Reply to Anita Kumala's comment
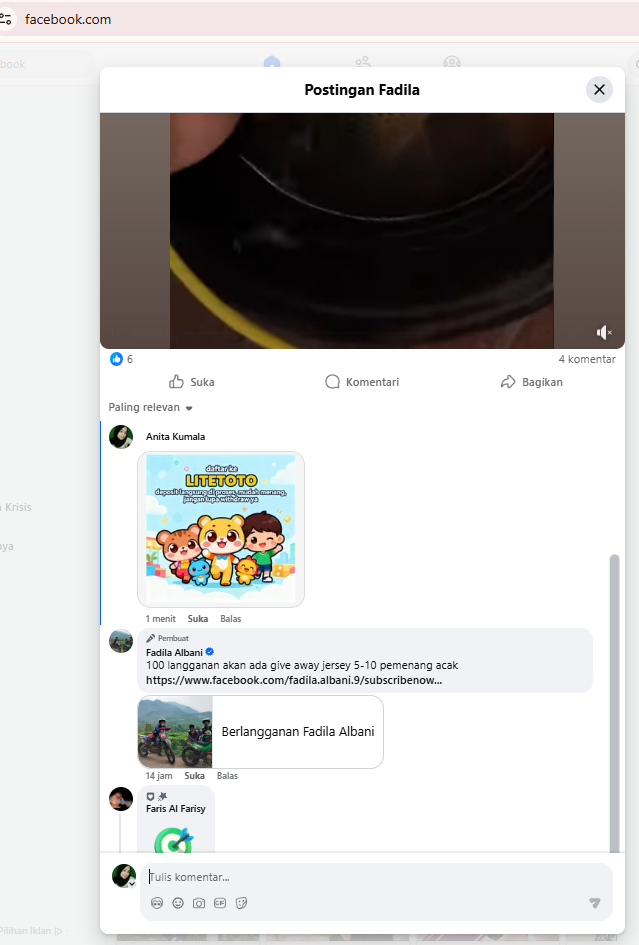 230,618
